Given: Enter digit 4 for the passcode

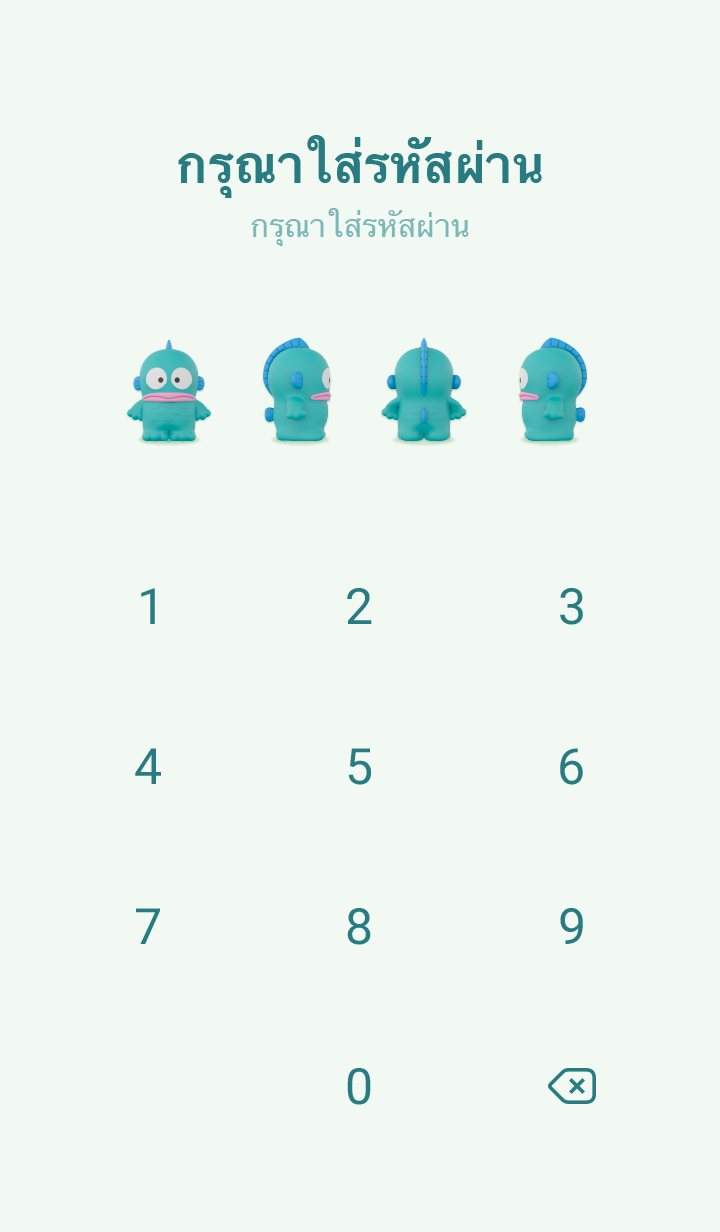Looking at the screenshot, I should [148, 767].
